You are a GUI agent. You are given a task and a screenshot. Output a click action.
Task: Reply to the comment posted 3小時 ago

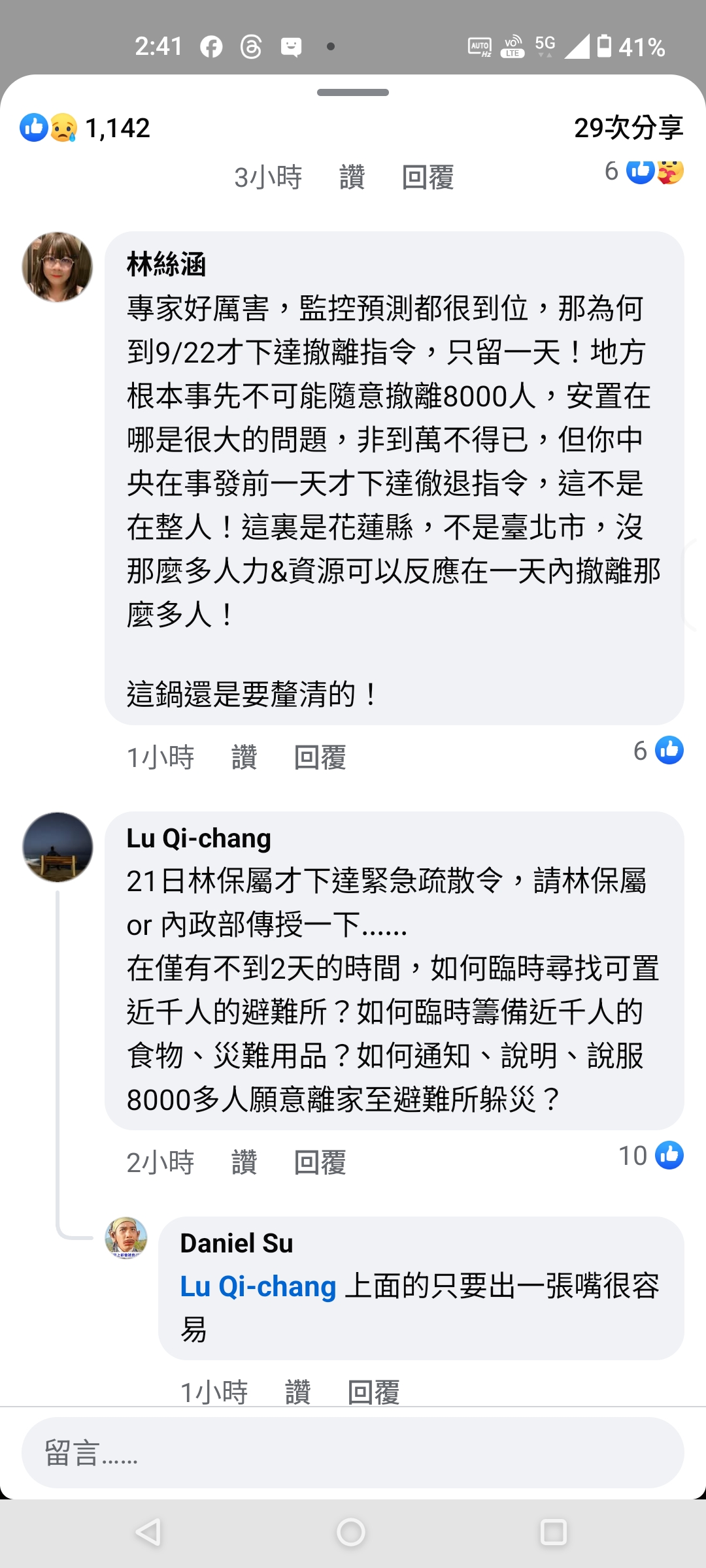click(x=428, y=177)
